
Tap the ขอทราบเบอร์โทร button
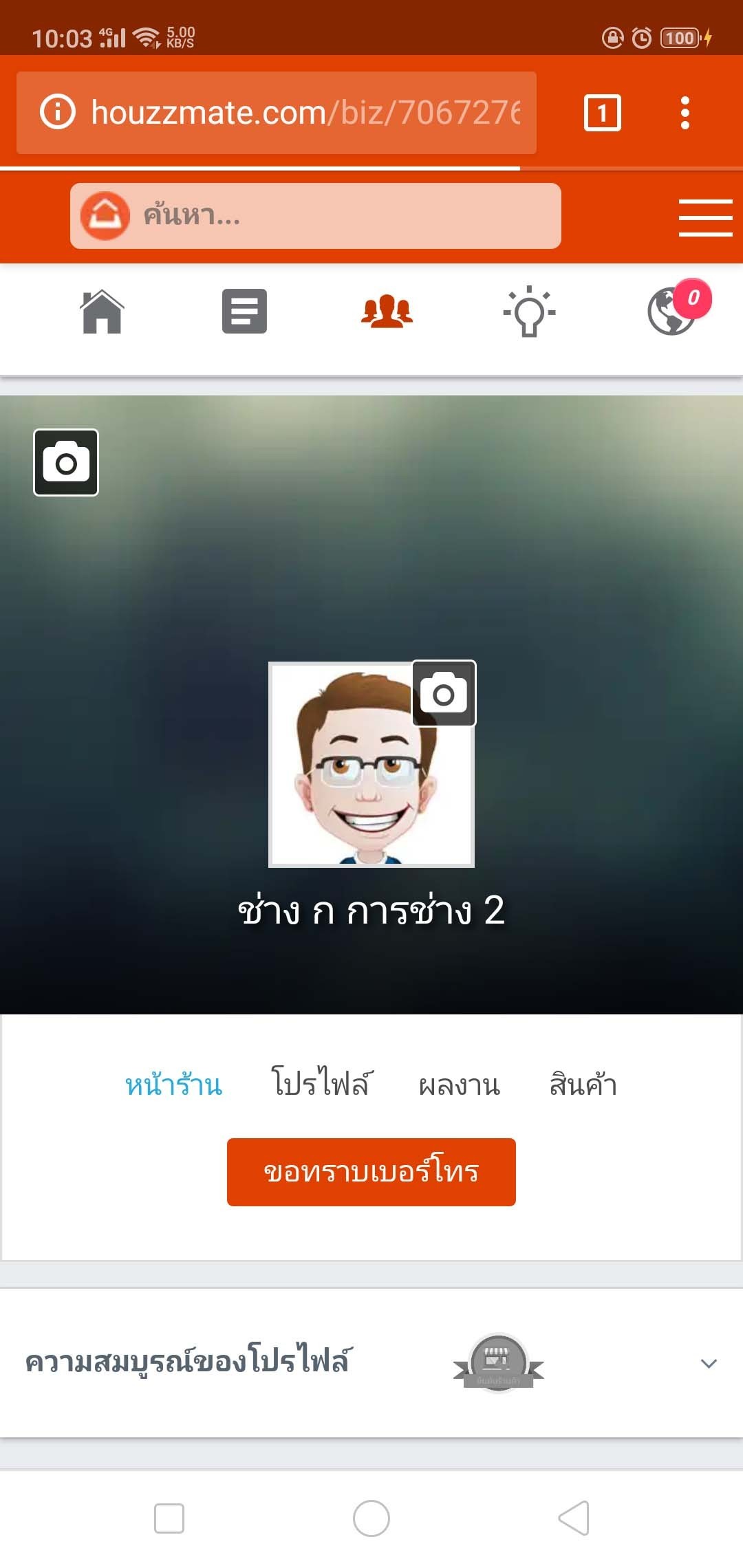point(371,1172)
